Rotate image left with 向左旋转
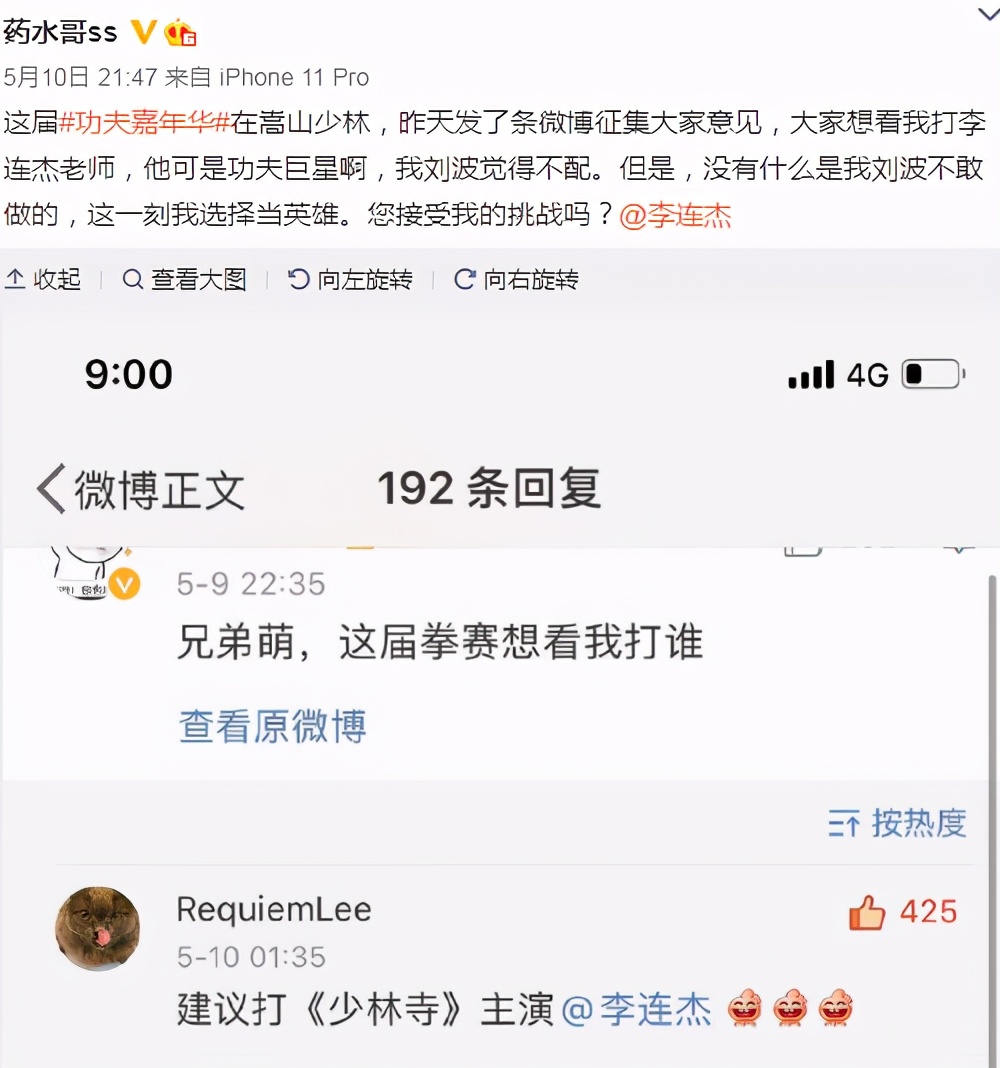Screen dimensions: 1000x1068 click(x=350, y=279)
